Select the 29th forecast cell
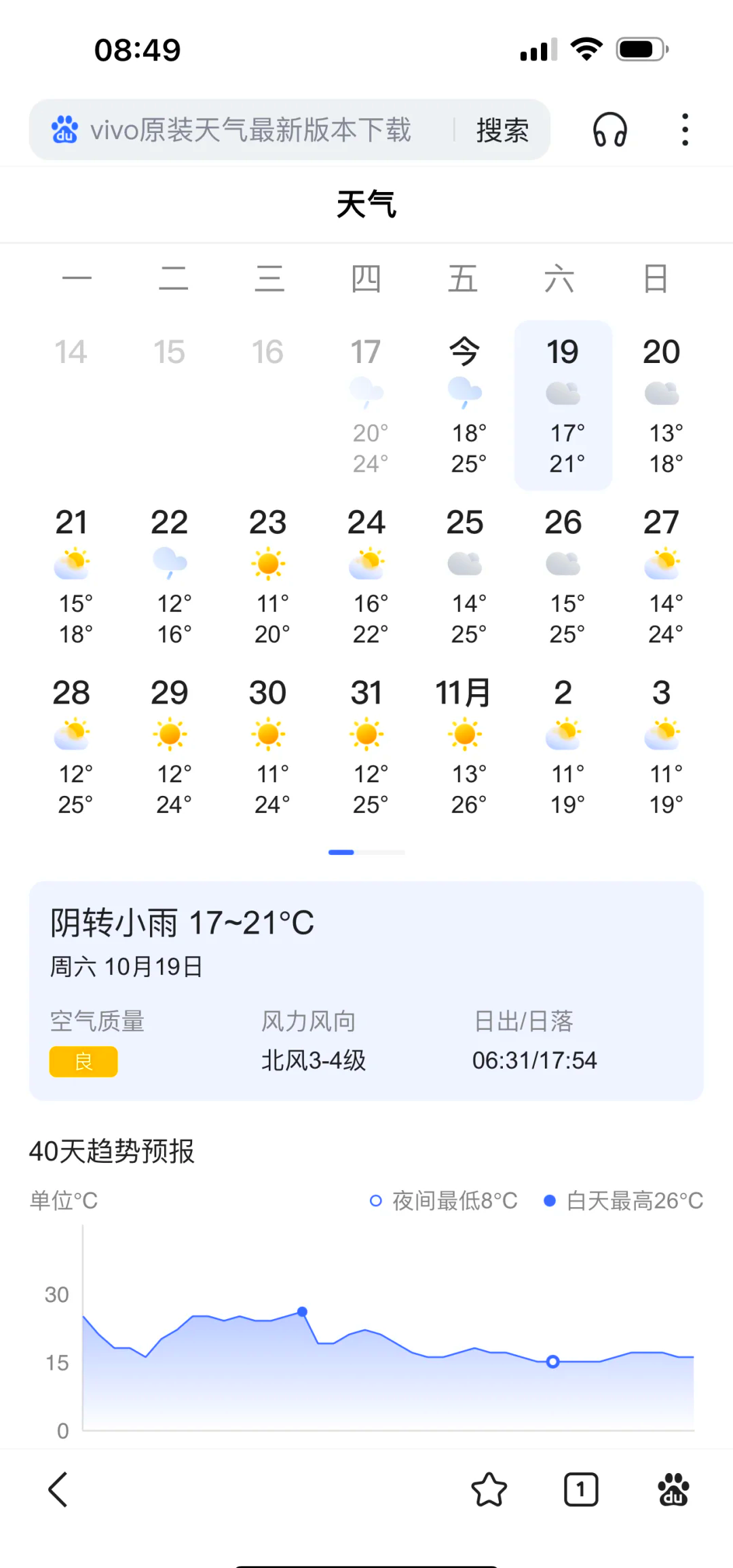The height and width of the screenshot is (1568, 733). 170,746
